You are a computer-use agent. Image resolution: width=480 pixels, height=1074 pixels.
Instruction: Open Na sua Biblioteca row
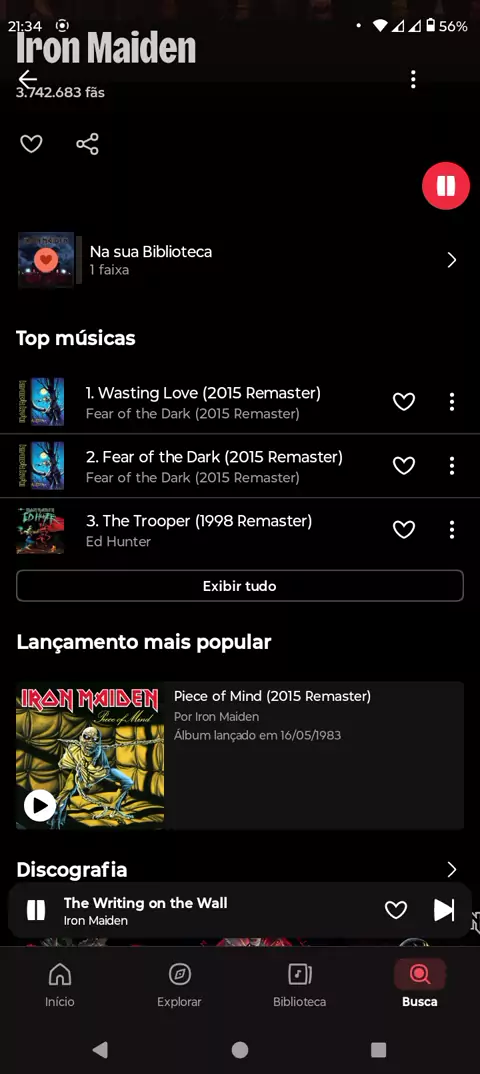(x=240, y=260)
